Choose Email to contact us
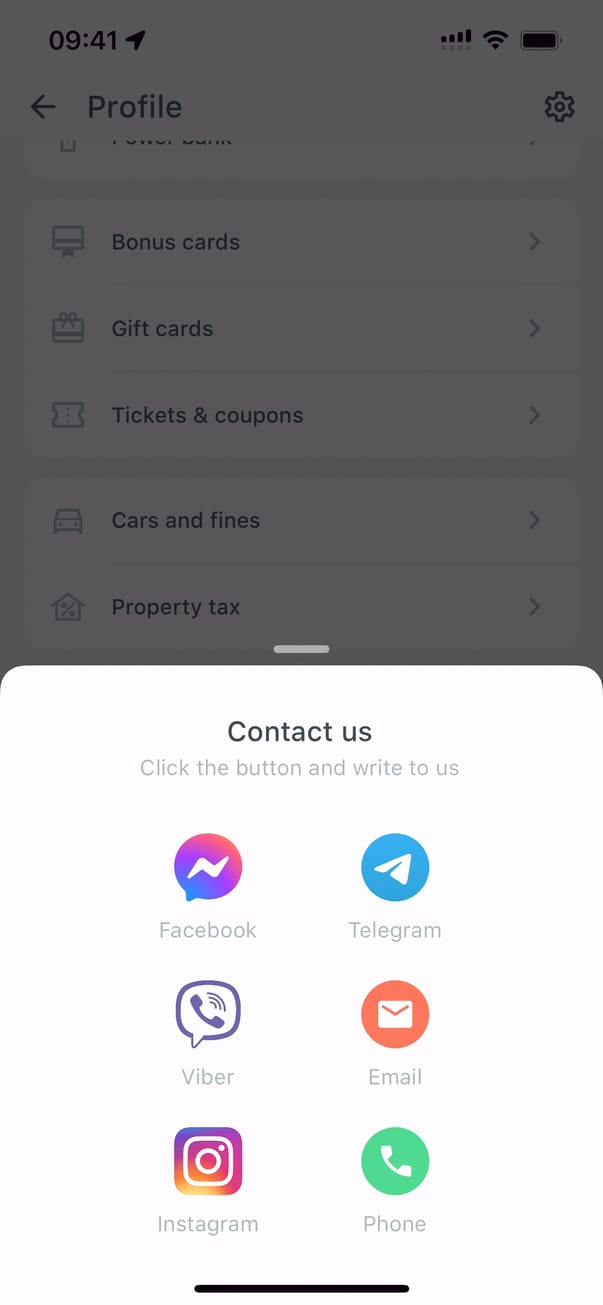Screen dimensions: 603x1305 pos(395,1014)
